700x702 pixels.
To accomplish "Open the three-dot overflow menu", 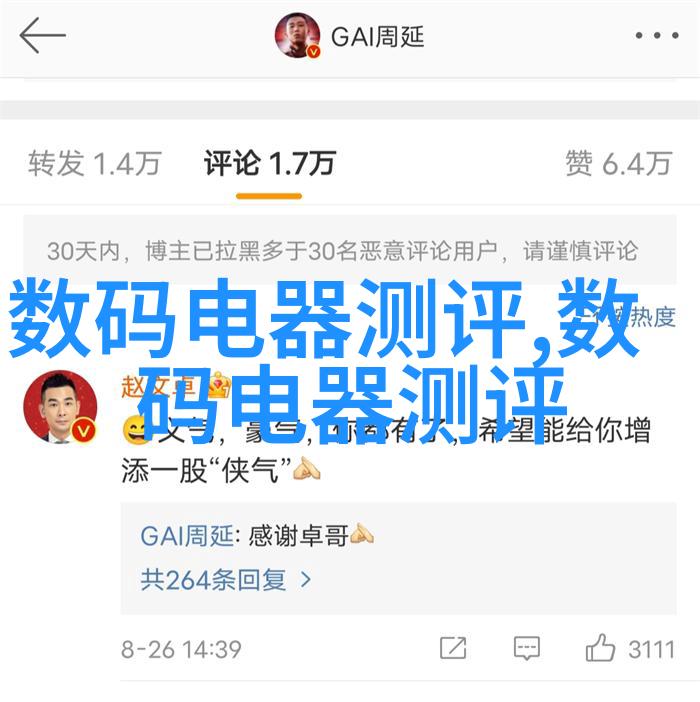I will pos(657,38).
